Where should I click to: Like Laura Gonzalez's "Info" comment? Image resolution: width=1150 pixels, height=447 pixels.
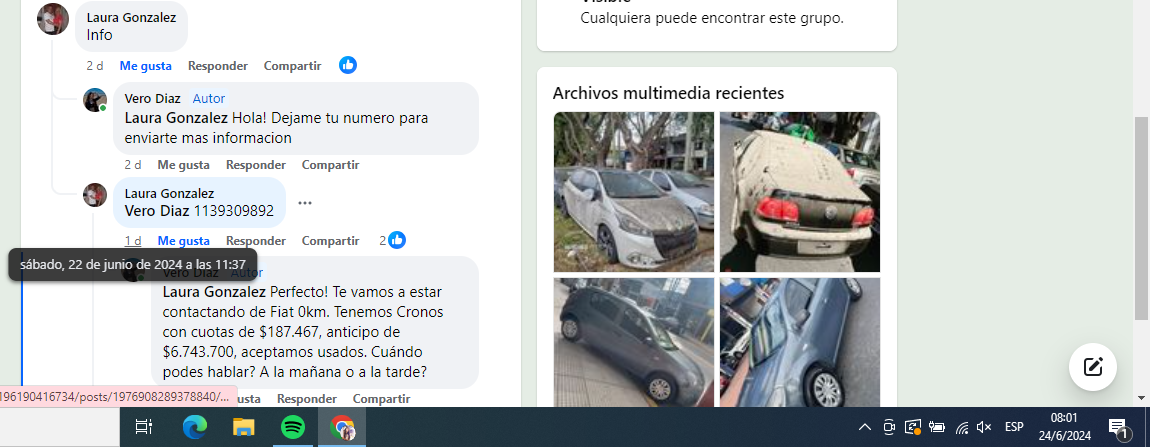click(x=145, y=66)
